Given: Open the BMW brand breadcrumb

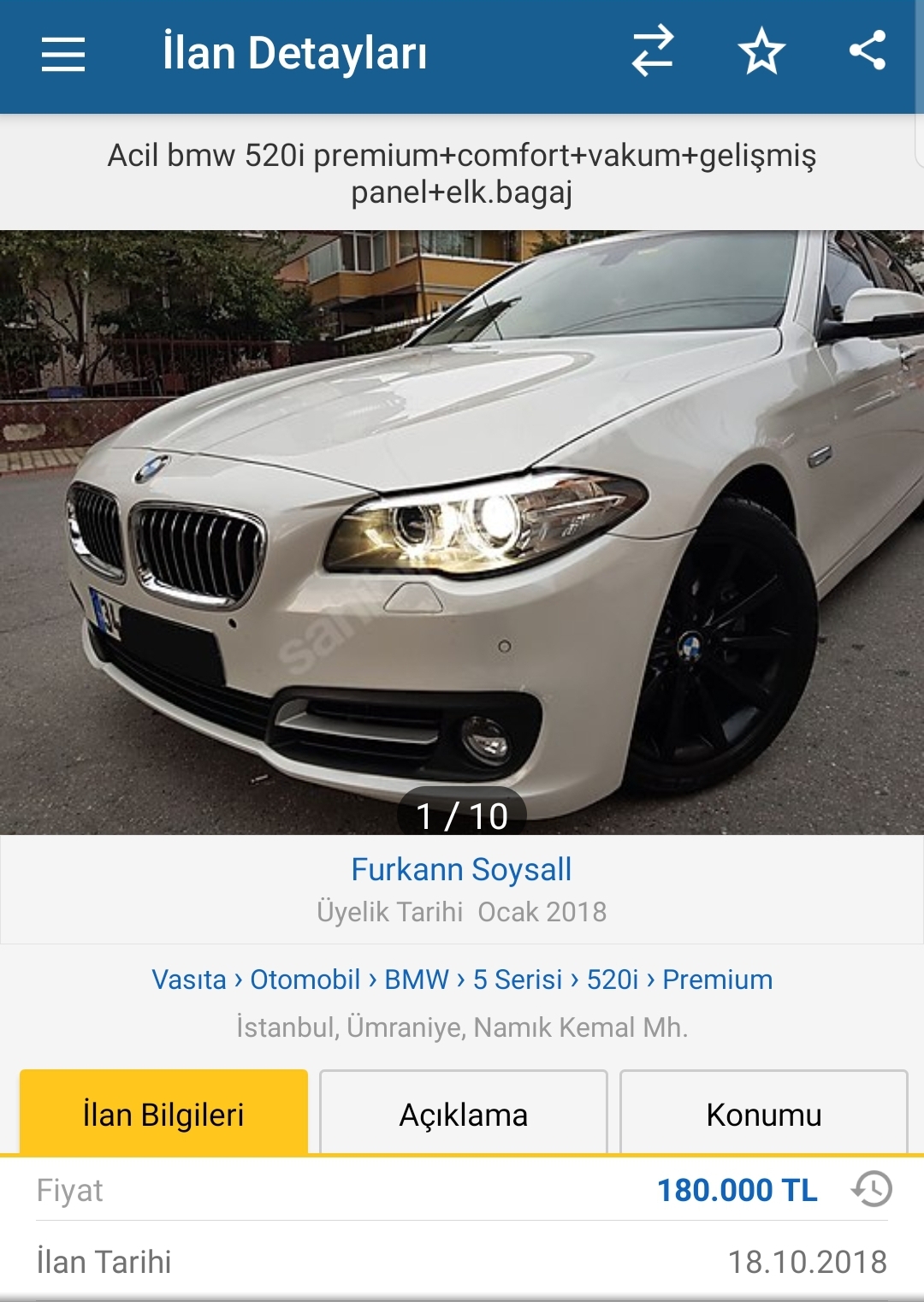Looking at the screenshot, I should click(417, 979).
